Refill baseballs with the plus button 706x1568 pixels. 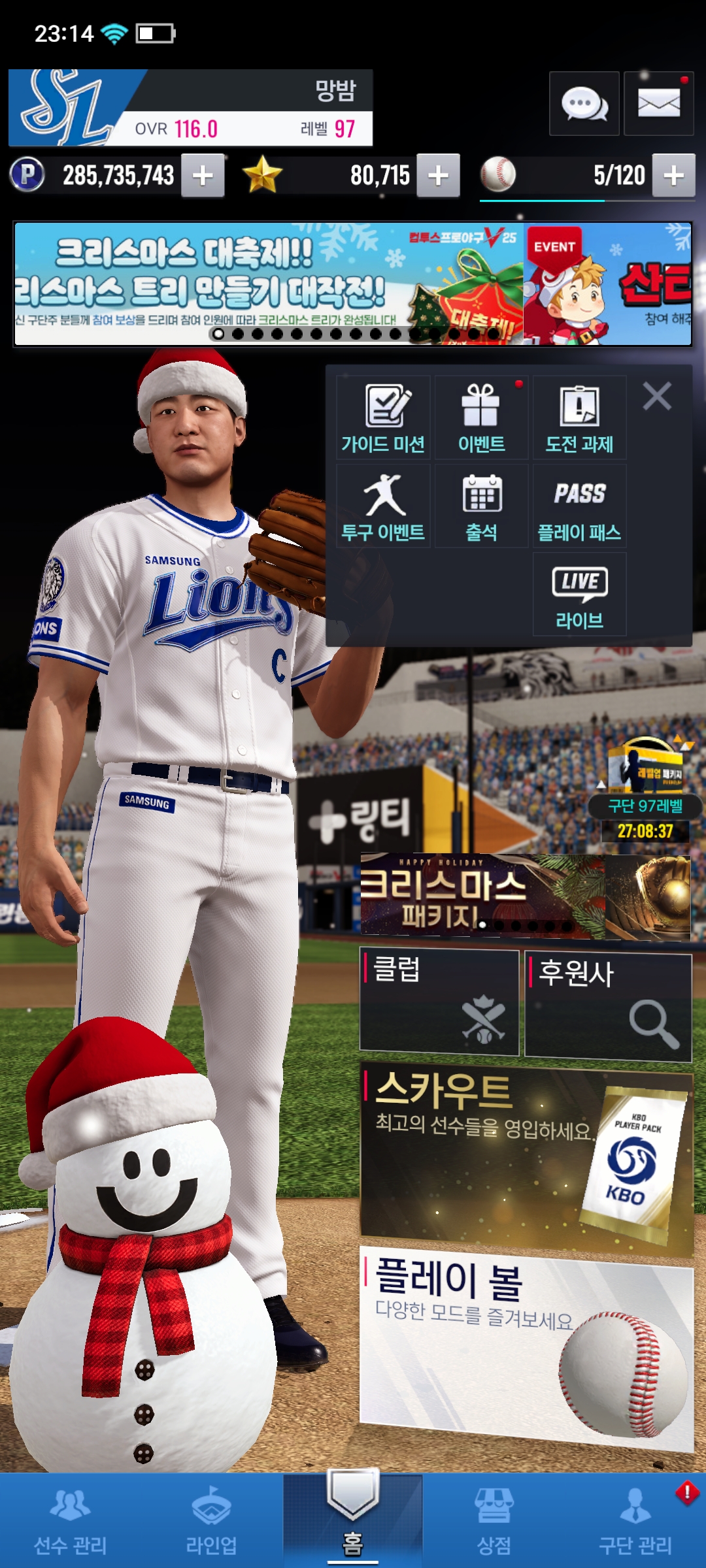(673, 176)
